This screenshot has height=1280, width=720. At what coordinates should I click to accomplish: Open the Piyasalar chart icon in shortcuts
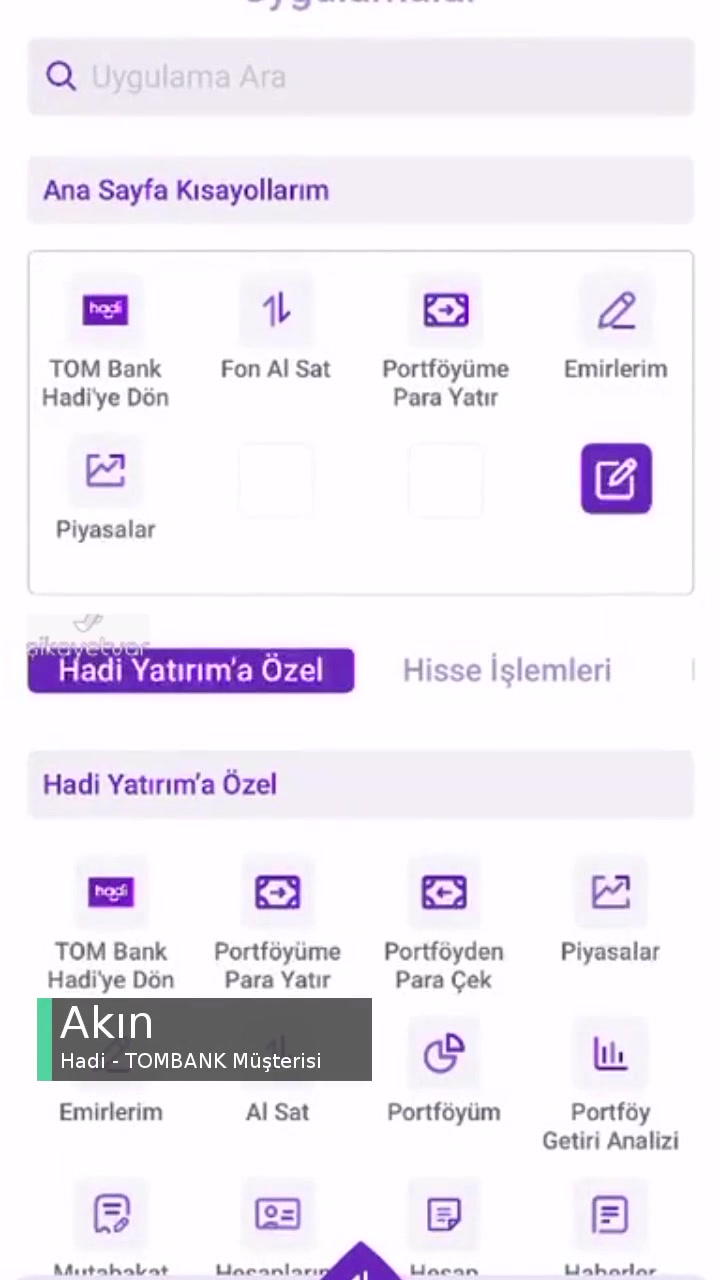tap(106, 469)
